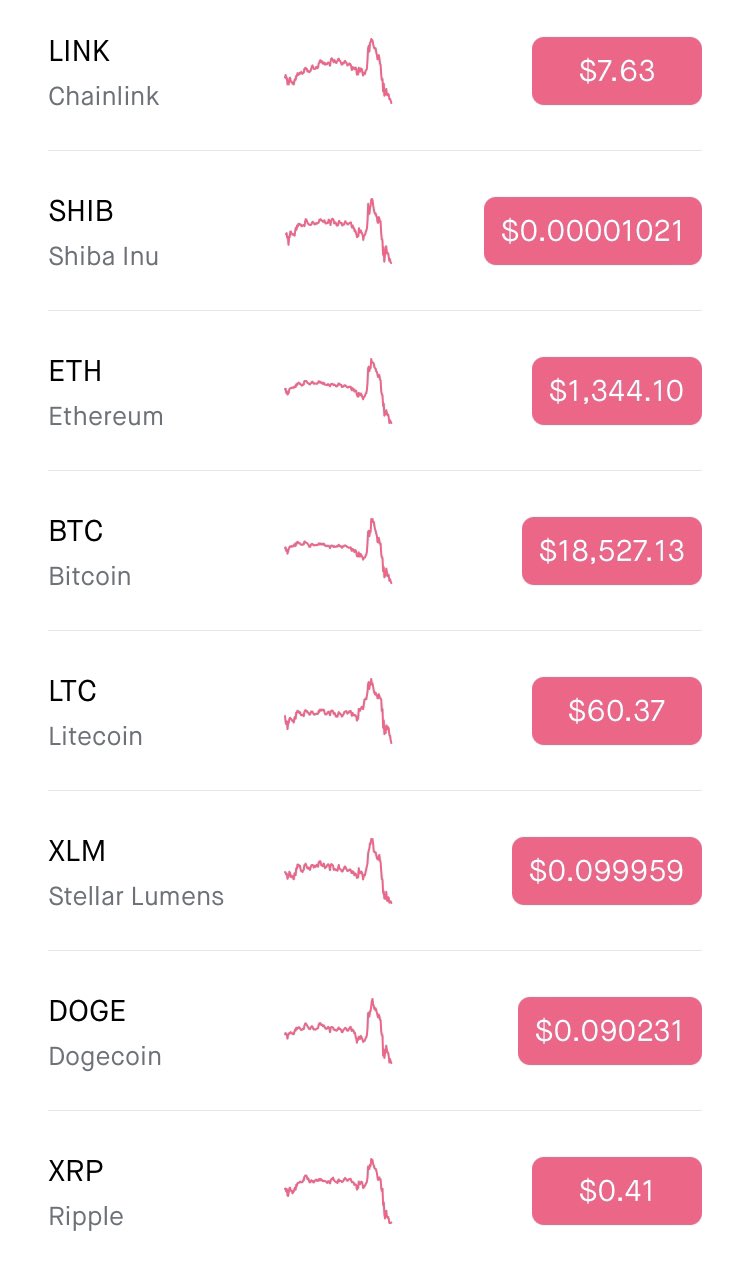Click the $18,527.13 Bitcoin price button

click(610, 551)
